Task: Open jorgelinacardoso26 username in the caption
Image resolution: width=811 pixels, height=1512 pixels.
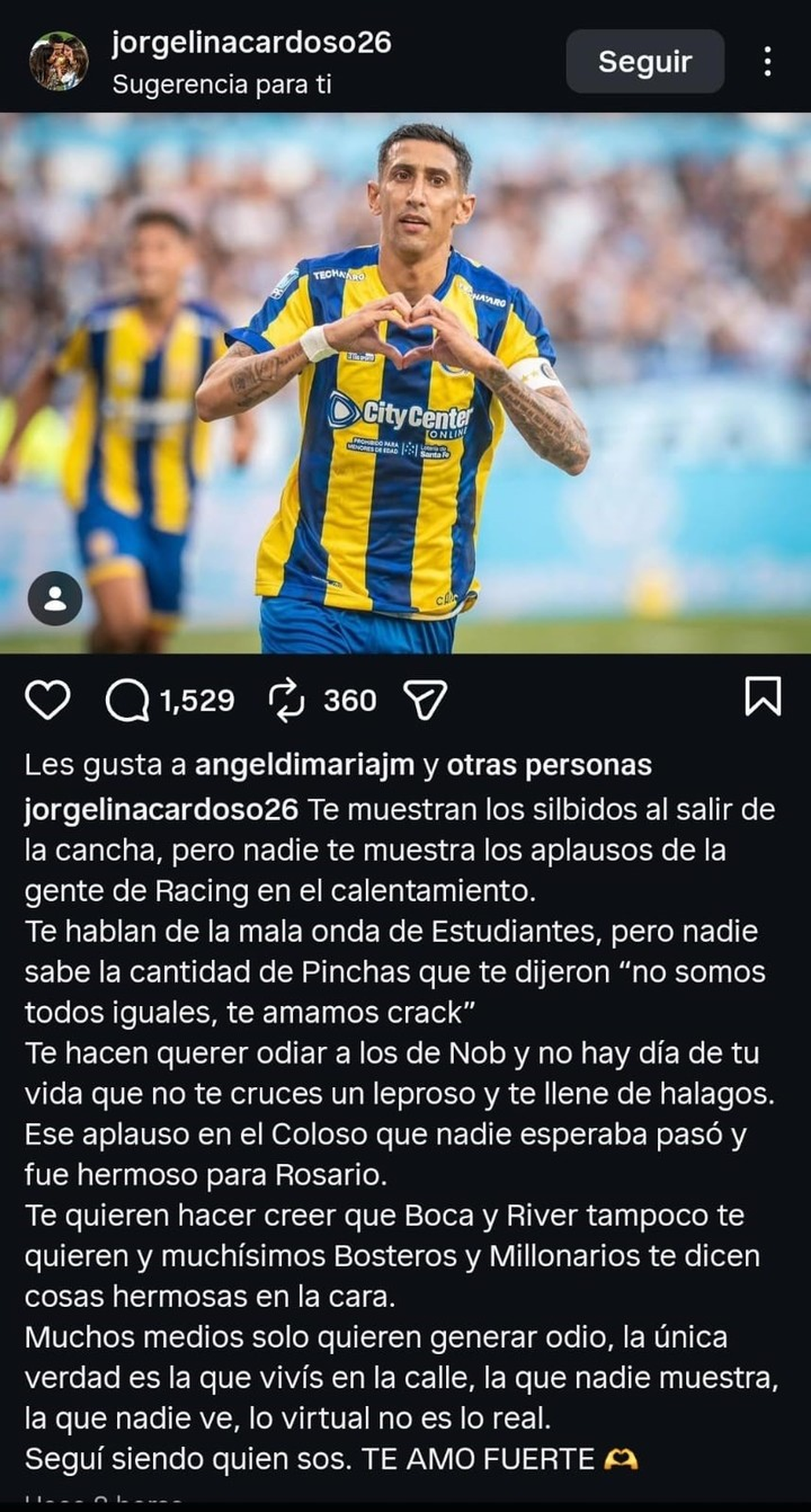Action: [x=161, y=809]
